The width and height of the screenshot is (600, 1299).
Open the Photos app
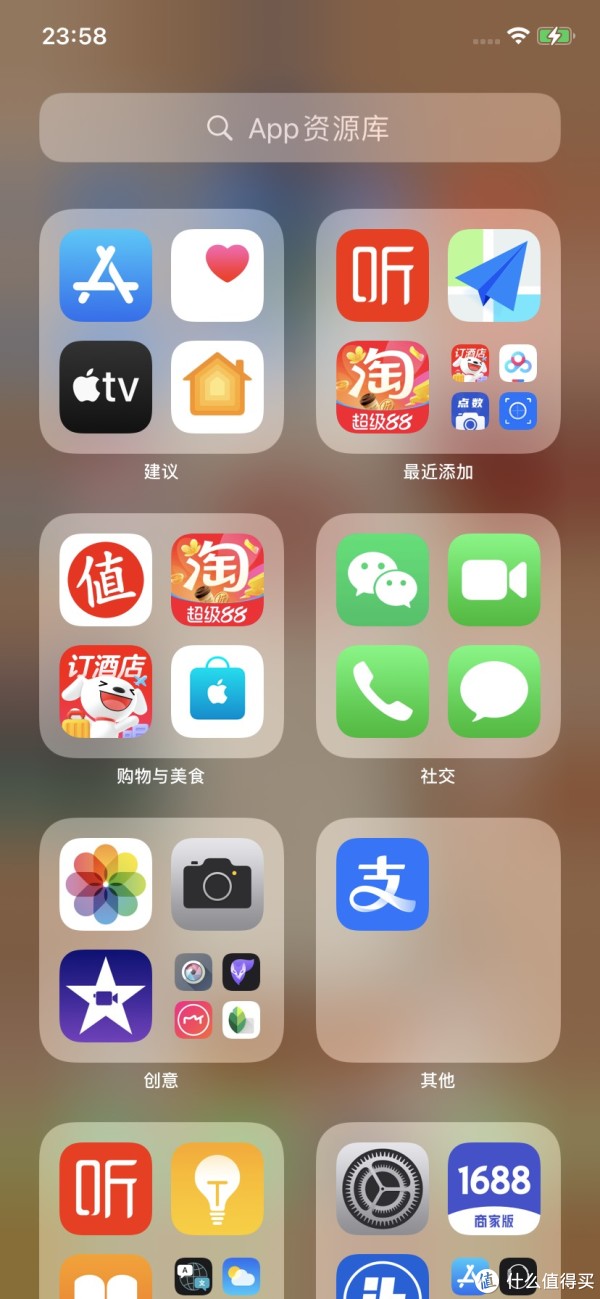coord(106,884)
